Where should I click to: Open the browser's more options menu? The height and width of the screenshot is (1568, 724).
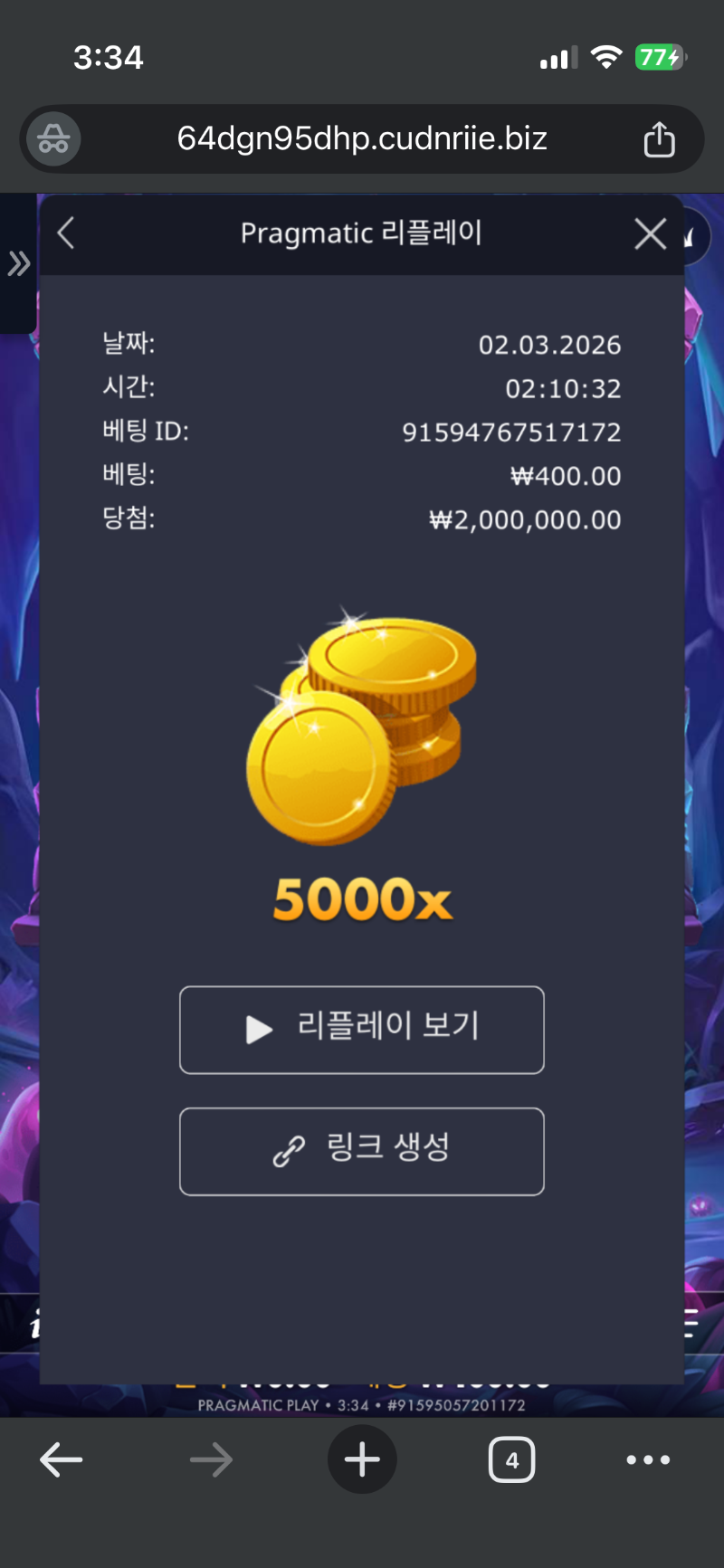coord(648,1459)
